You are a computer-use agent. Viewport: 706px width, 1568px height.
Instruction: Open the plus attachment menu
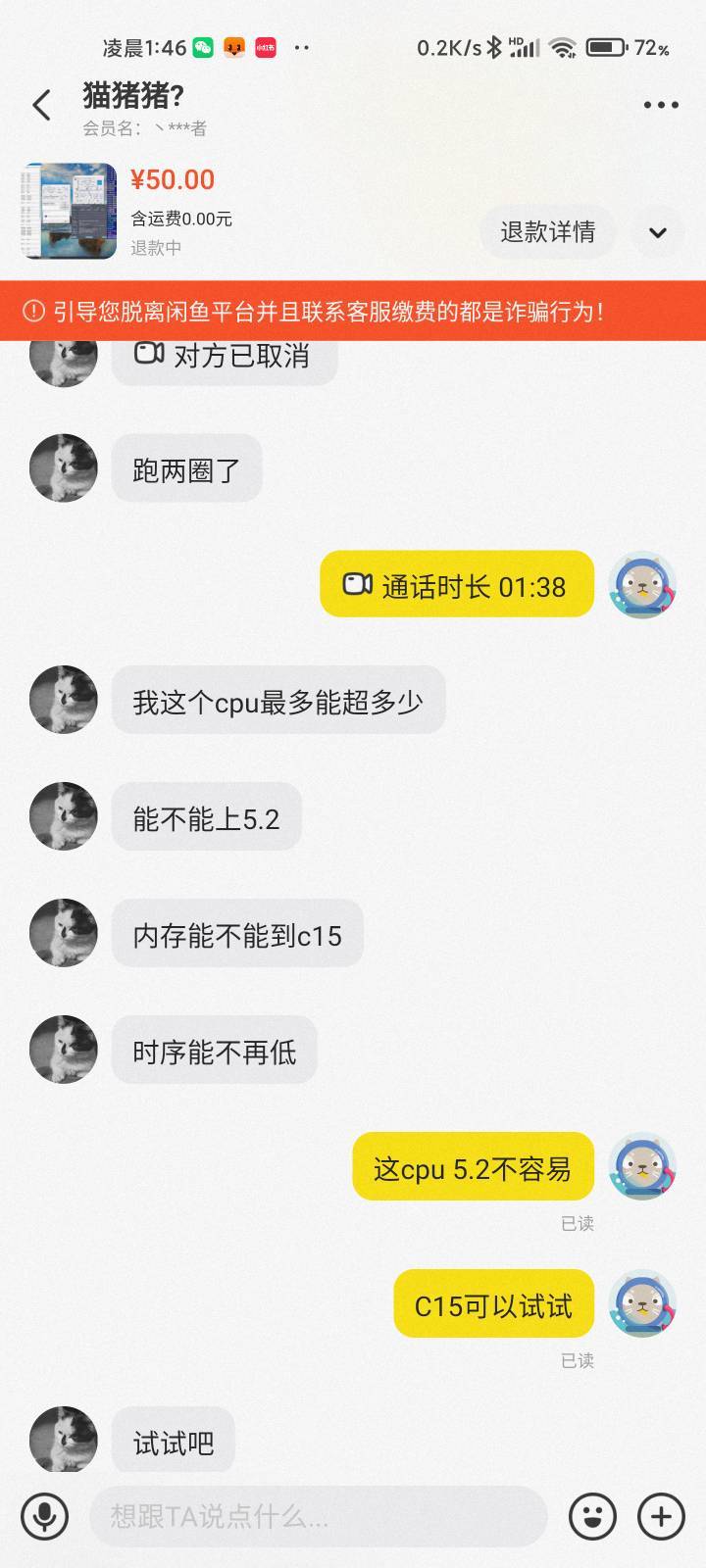(661, 1517)
